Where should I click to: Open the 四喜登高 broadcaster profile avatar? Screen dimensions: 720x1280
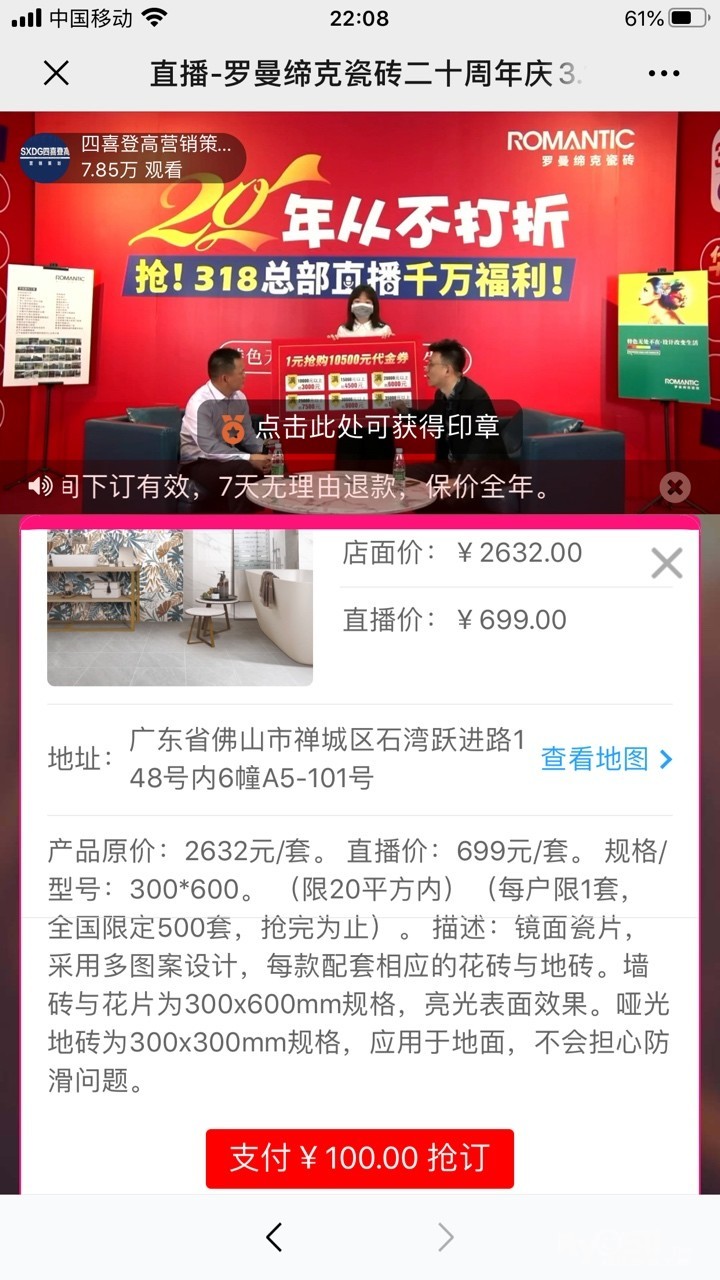click(x=44, y=157)
